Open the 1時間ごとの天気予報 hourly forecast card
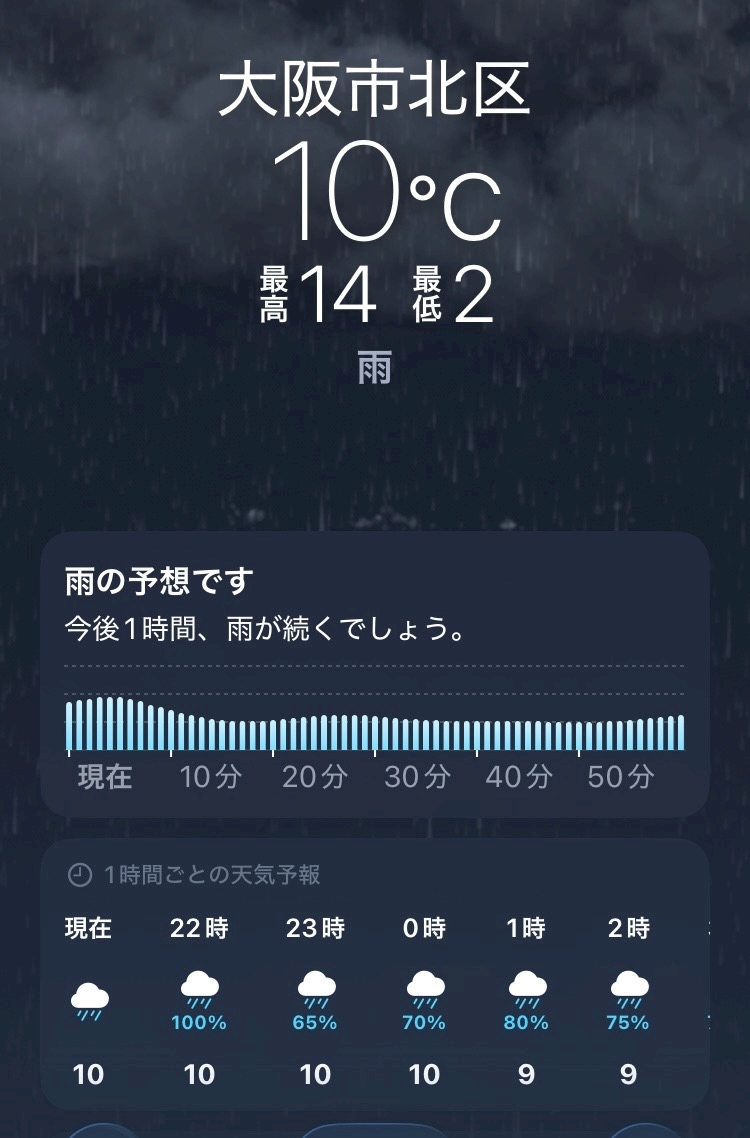 (x=375, y=974)
